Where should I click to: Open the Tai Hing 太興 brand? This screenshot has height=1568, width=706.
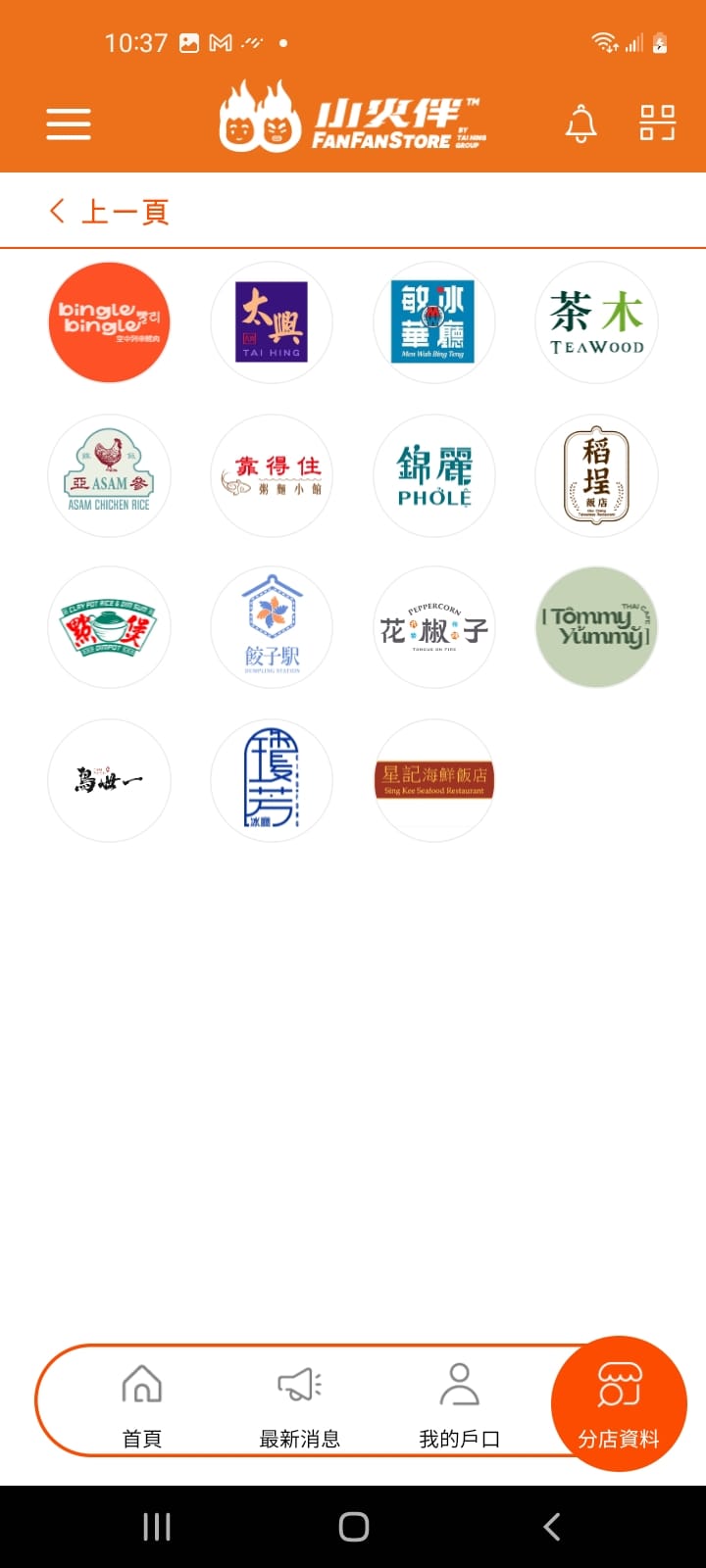(x=272, y=322)
